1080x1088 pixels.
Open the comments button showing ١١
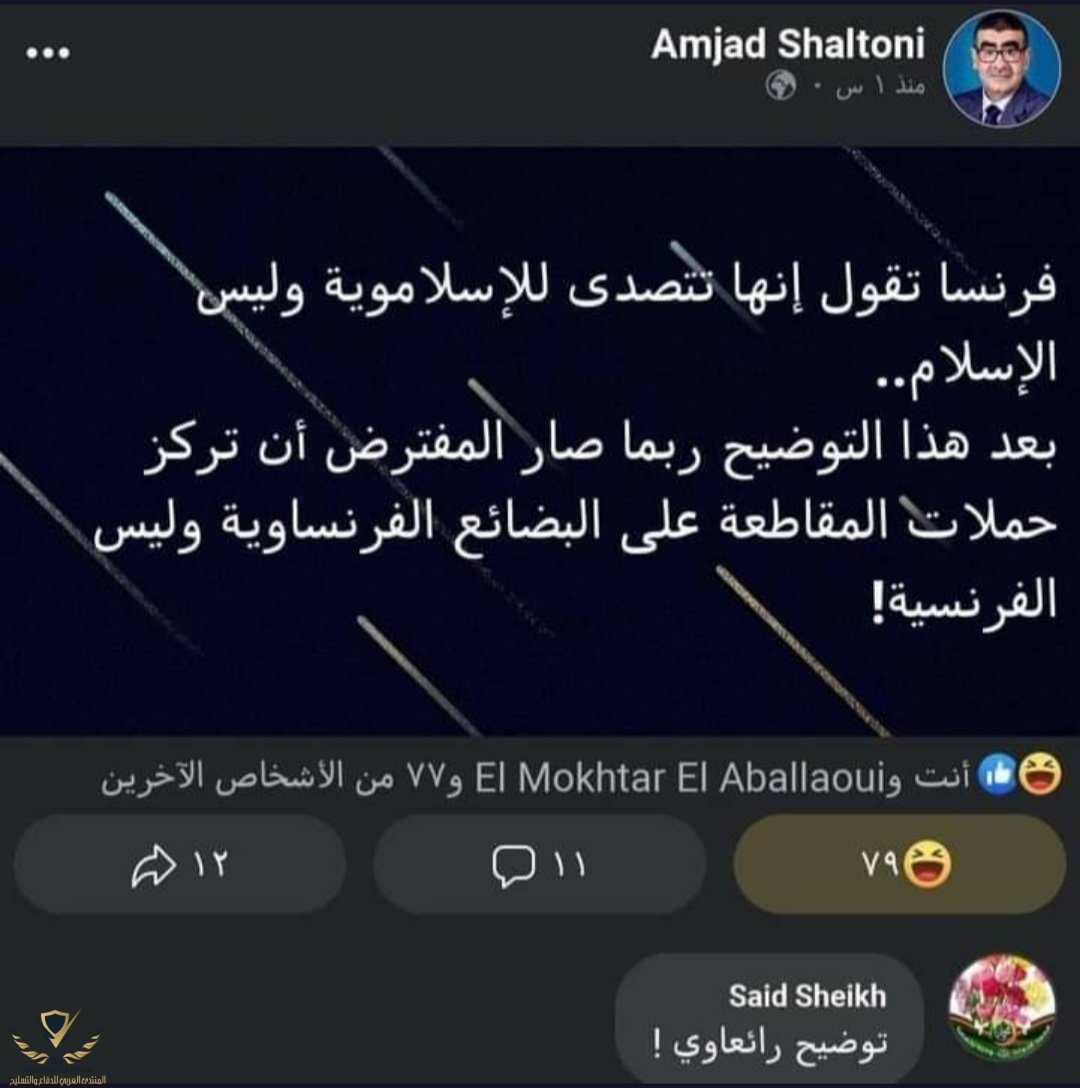click(540, 864)
